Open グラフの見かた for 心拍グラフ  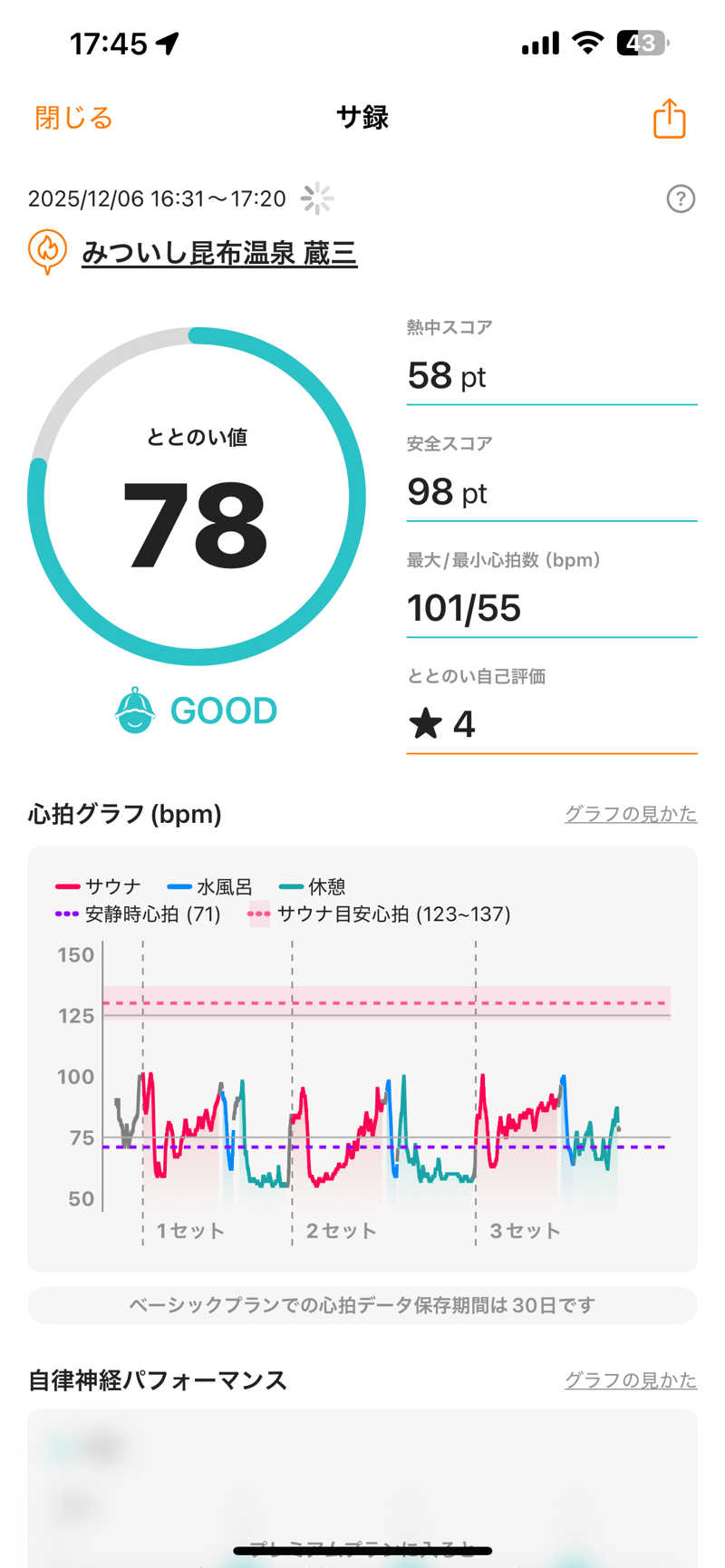click(630, 814)
